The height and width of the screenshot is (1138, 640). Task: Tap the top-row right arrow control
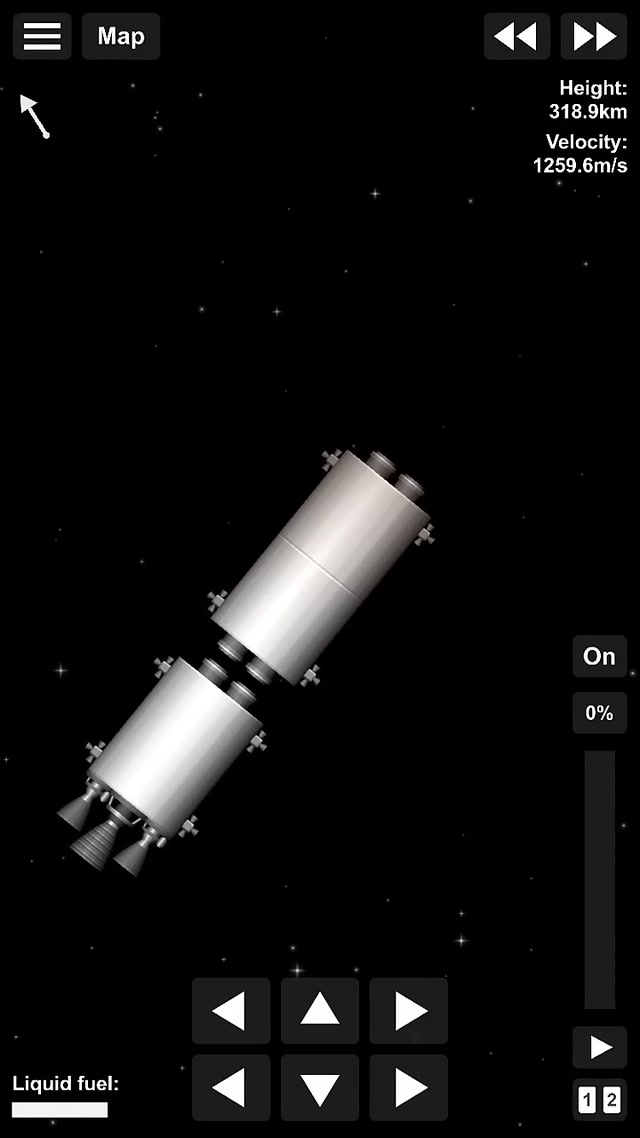409,1011
